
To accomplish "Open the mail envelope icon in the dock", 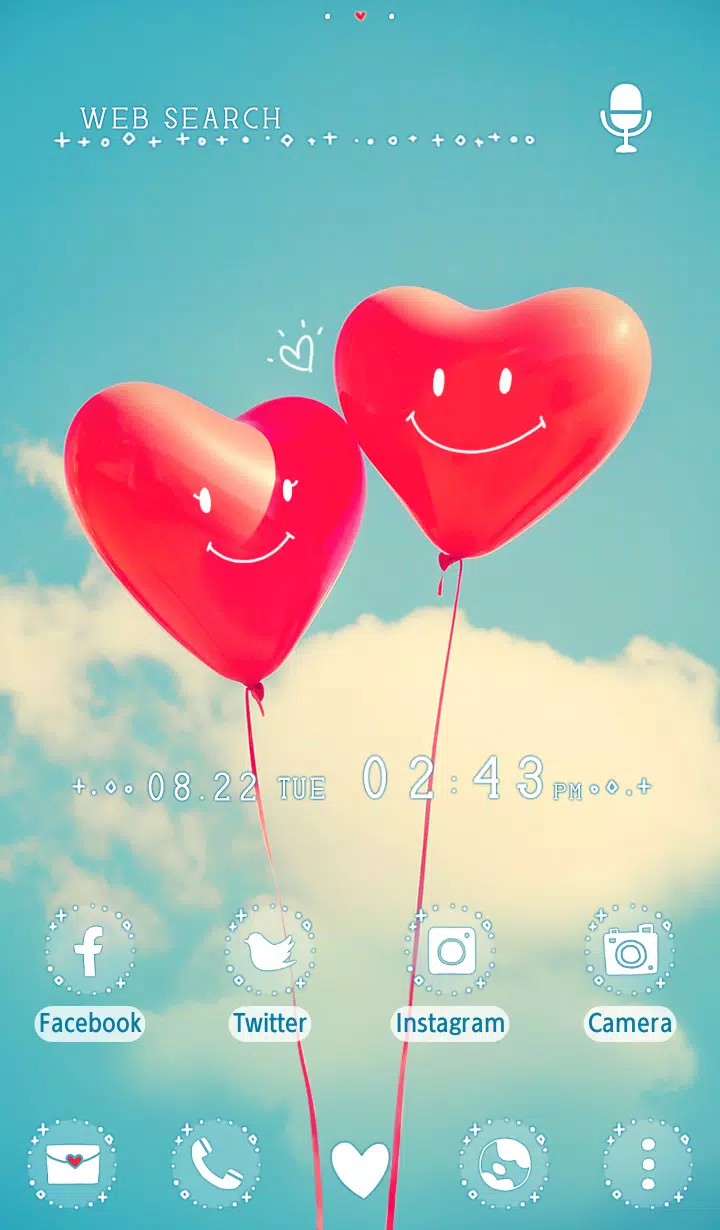I will 72,1164.
